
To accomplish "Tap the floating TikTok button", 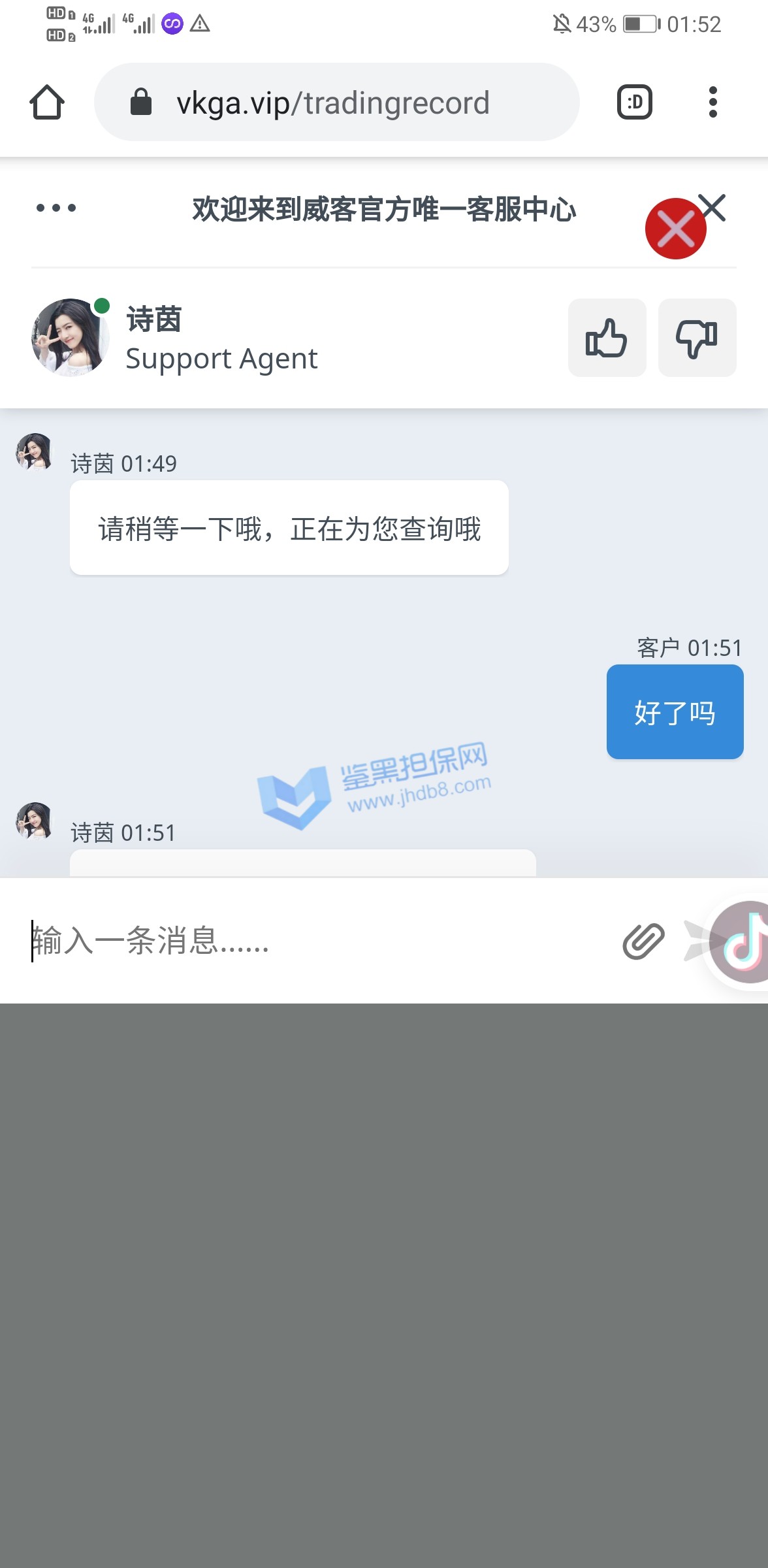I will (741, 942).
